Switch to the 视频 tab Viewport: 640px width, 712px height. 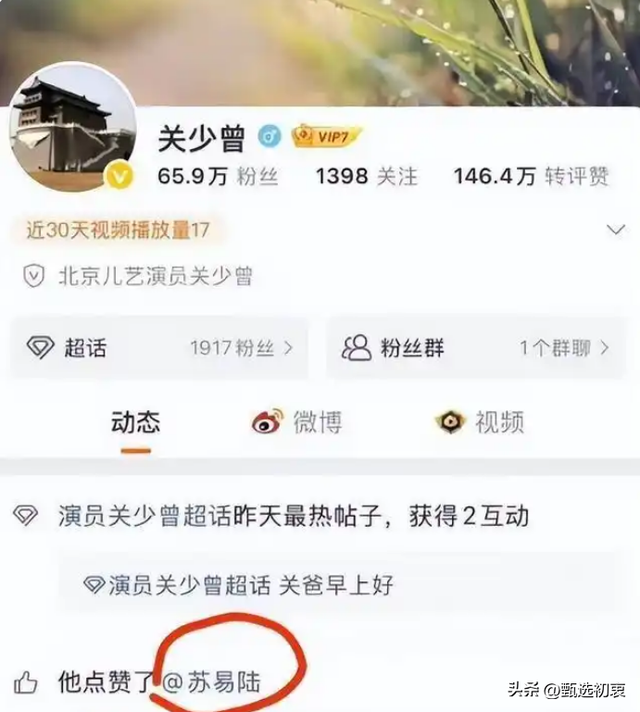click(x=481, y=422)
